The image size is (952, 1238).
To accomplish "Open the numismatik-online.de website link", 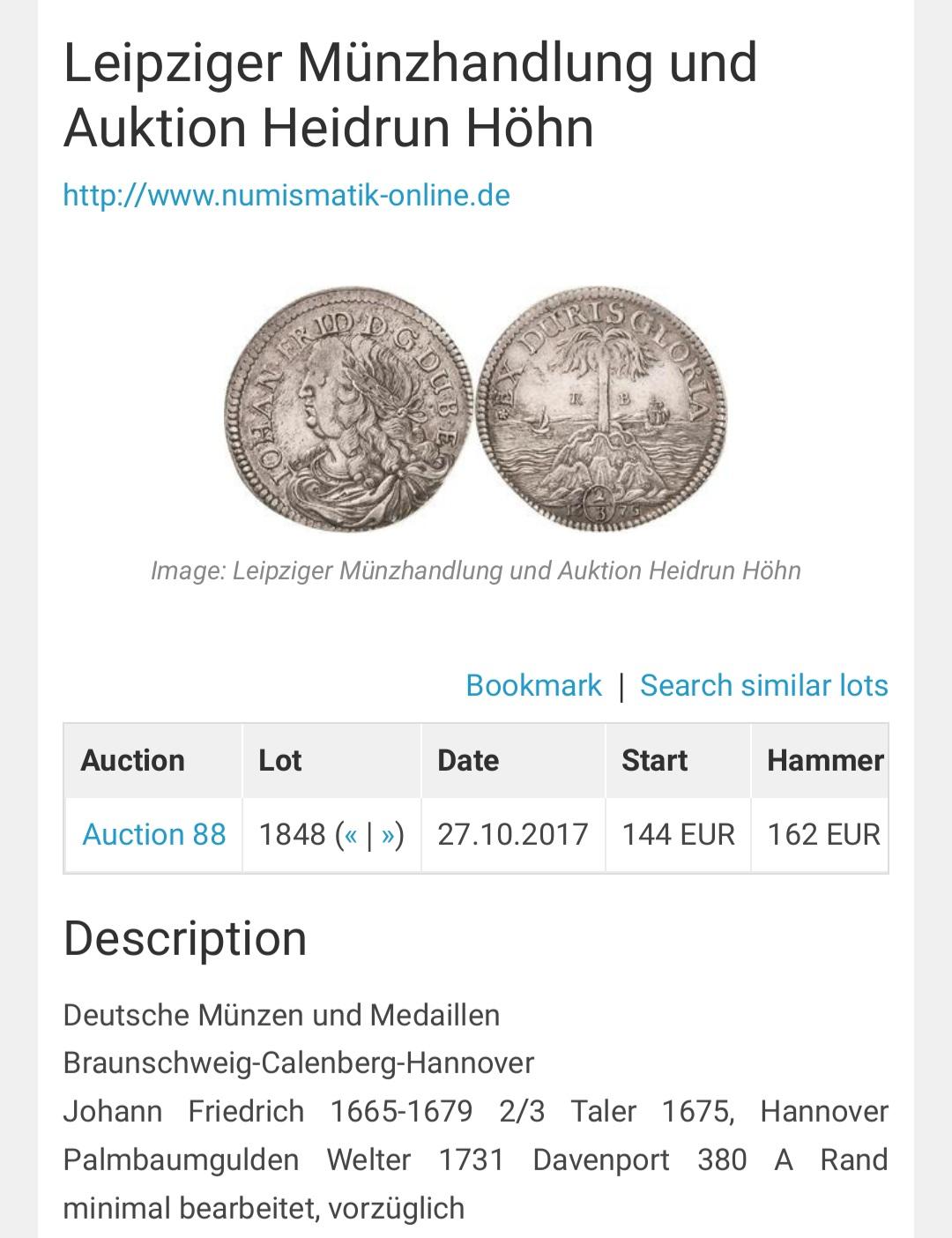I will pyautogui.click(x=286, y=195).
